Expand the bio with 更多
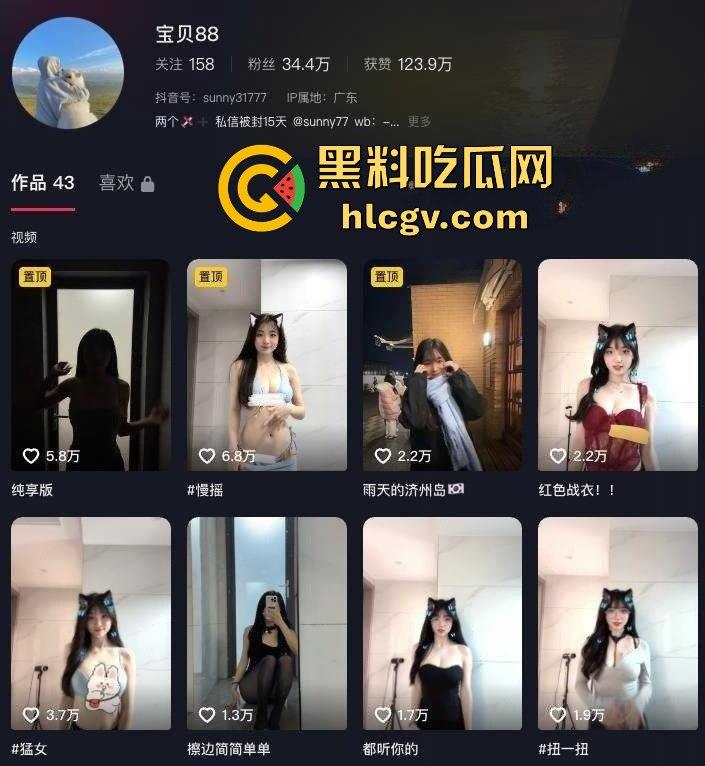The height and width of the screenshot is (766, 705). (419, 122)
